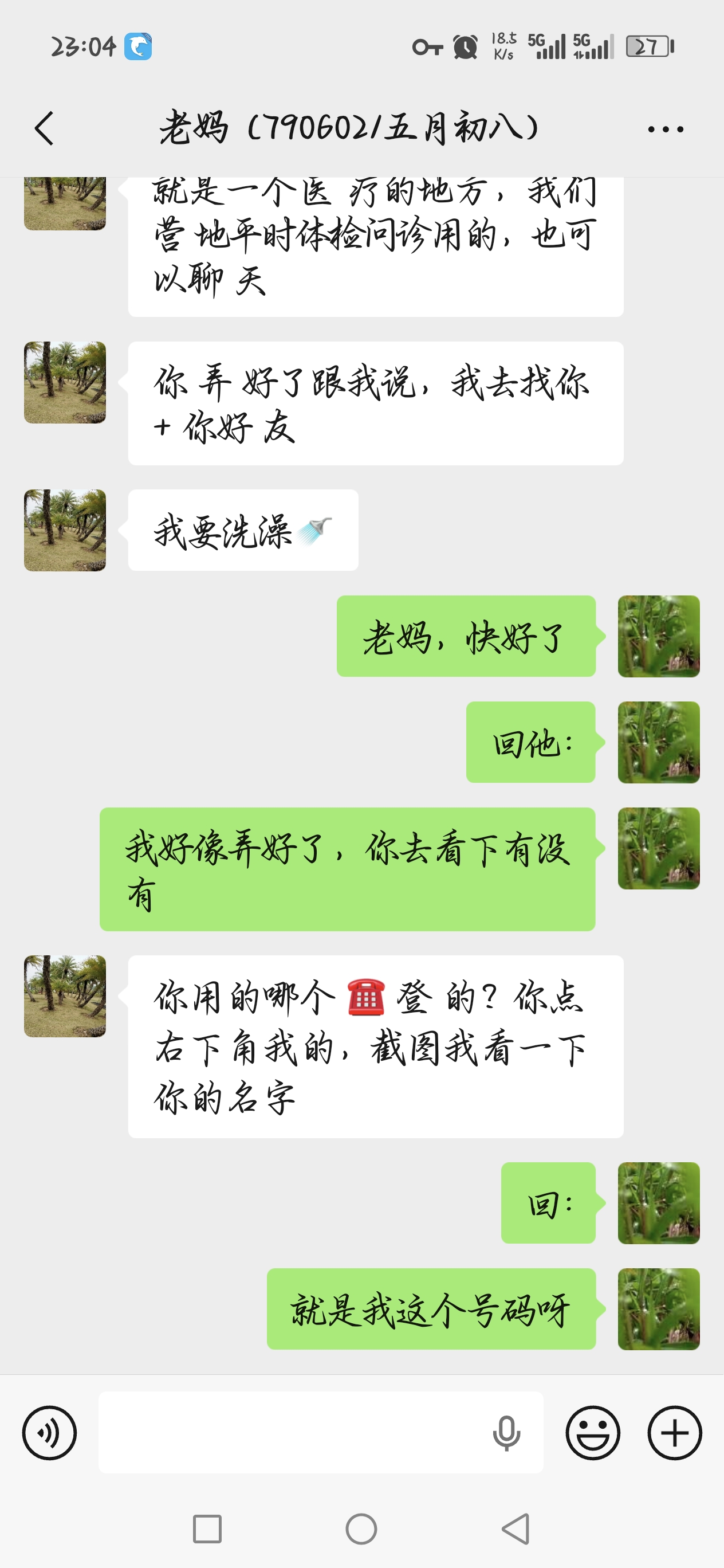Tap the microphone dictation icon
Viewport: 724px width, 1568px height.
click(x=506, y=1432)
